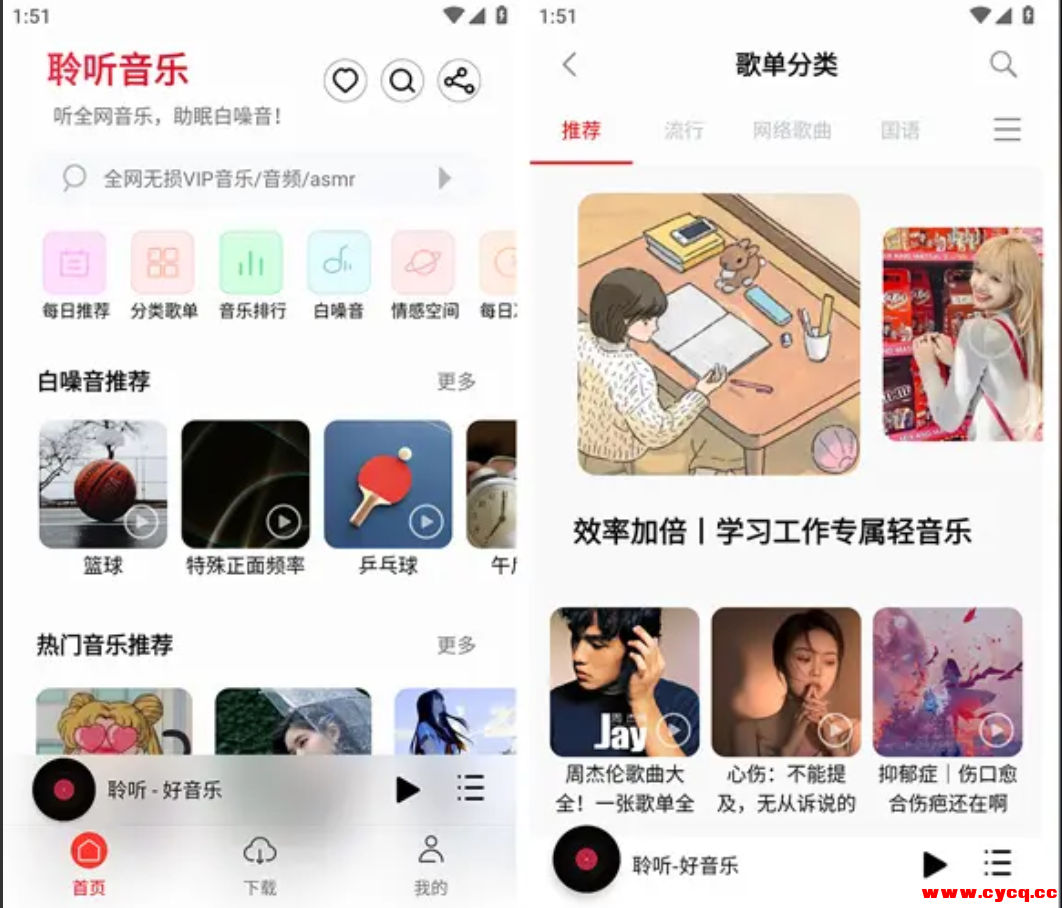Play the 篮球 white noise tile
This screenshot has width=1062, height=908.
pos(103,485)
